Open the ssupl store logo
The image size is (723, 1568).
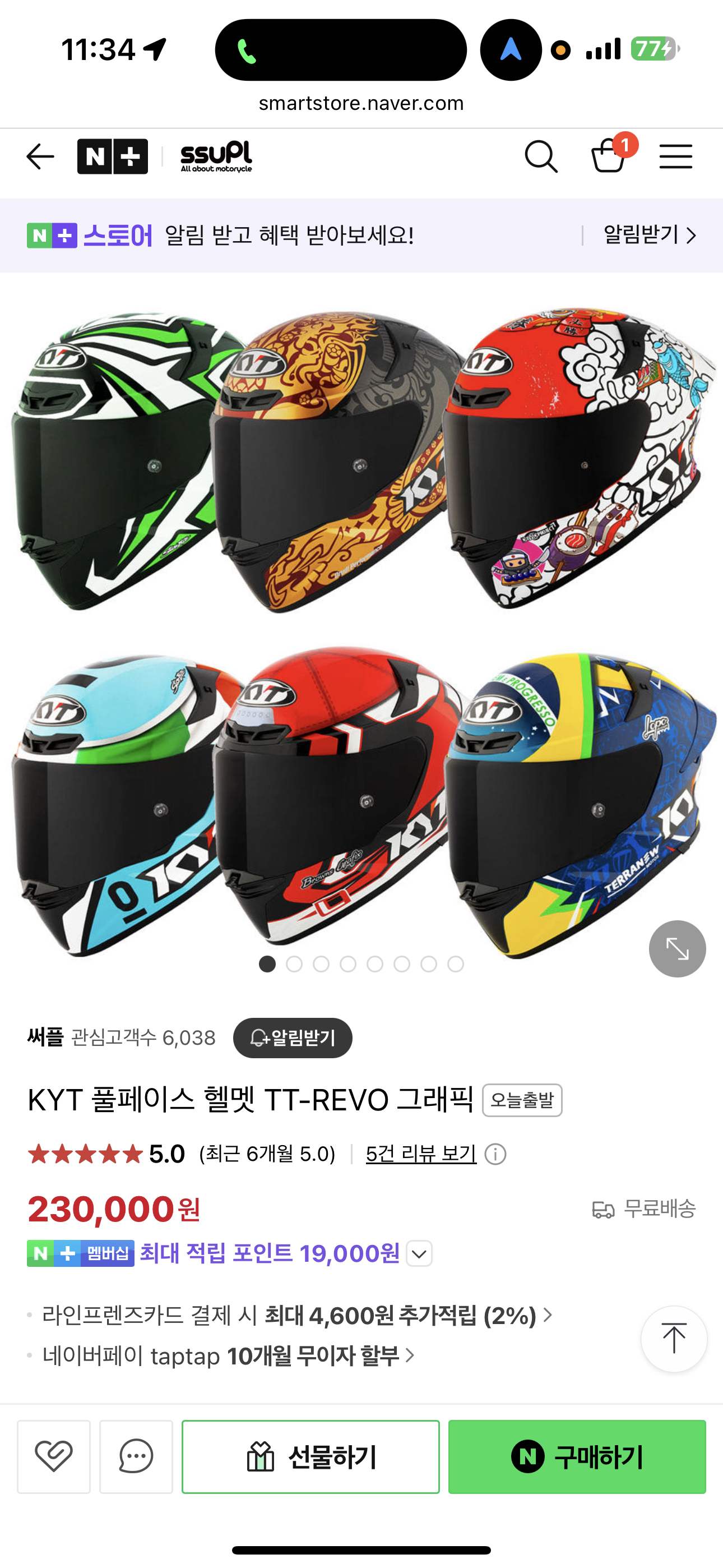click(x=216, y=157)
